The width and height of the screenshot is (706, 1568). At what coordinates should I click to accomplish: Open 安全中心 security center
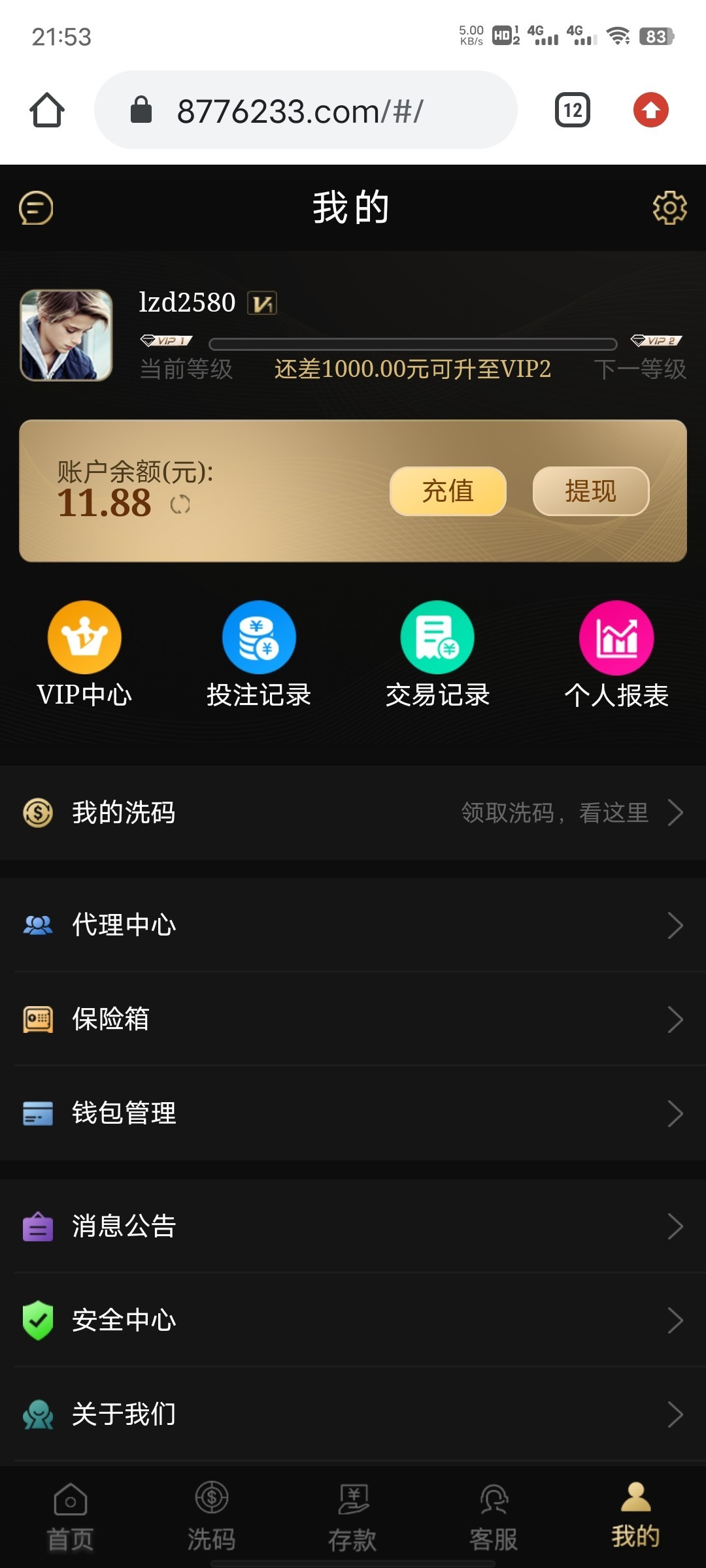(353, 1320)
